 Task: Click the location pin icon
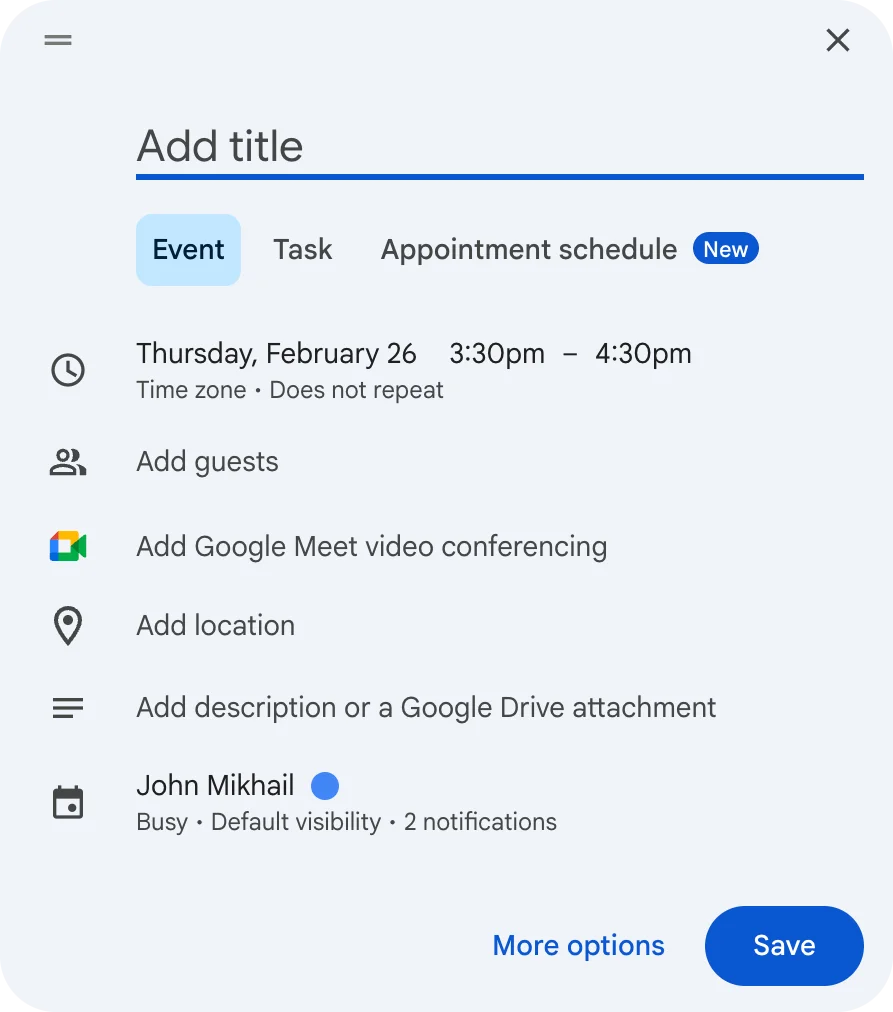[x=66, y=625]
